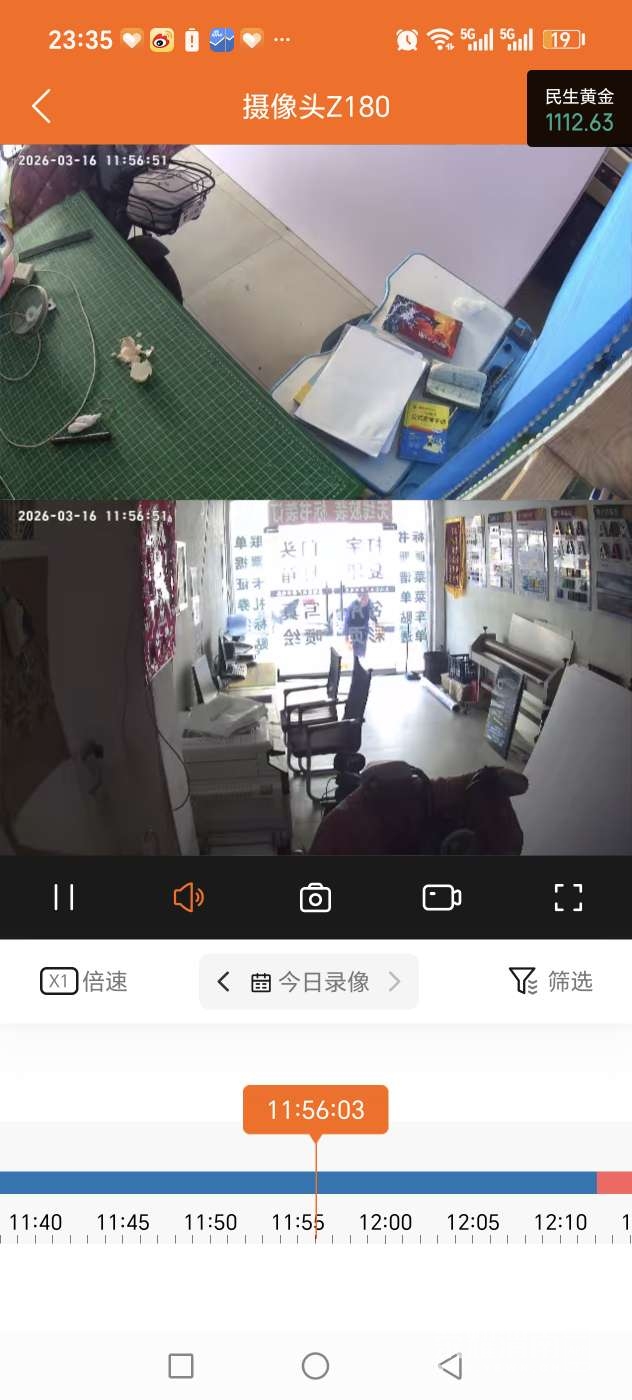Take a snapshot with the camera icon
The height and width of the screenshot is (1400, 632).
[x=315, y=897]
